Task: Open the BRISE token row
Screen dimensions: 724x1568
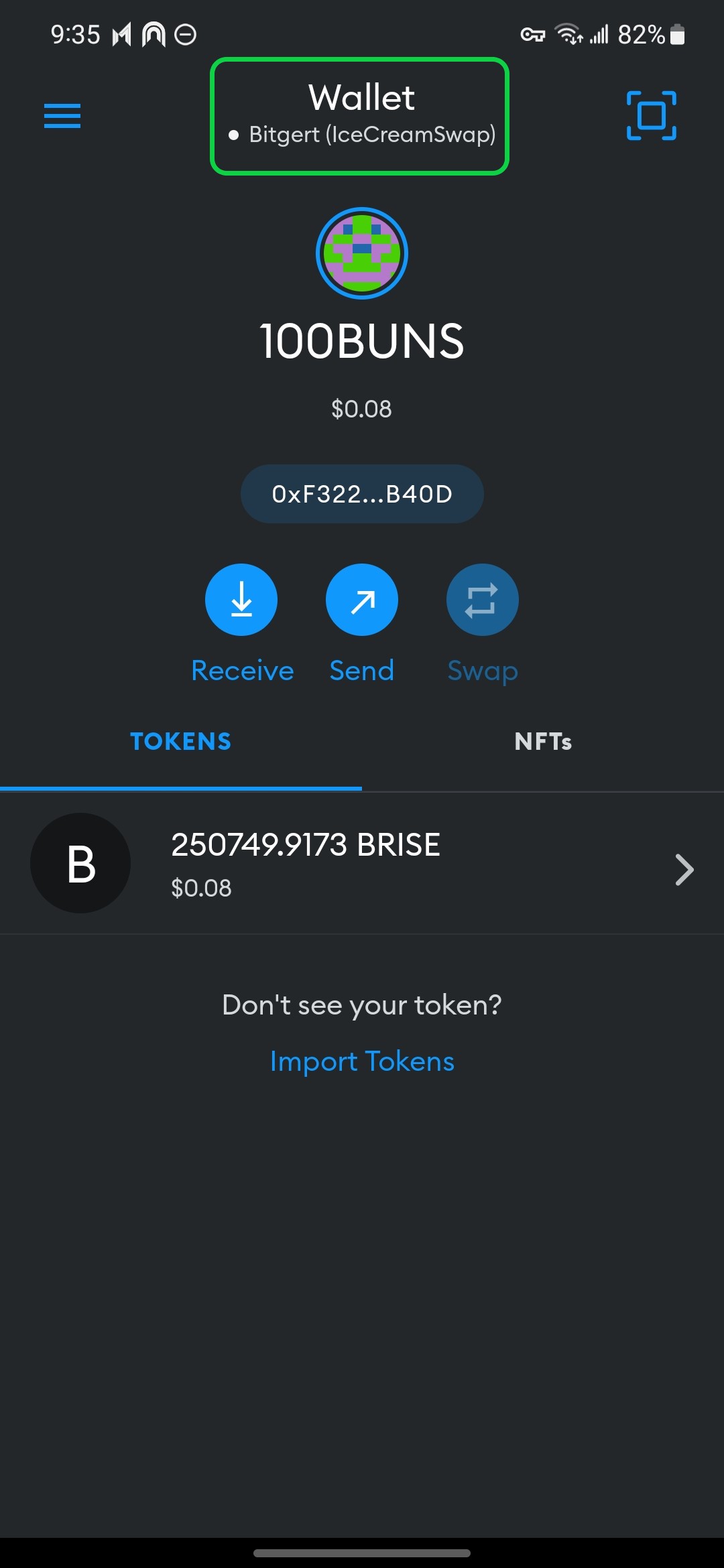Action: [x=362, y=864]
